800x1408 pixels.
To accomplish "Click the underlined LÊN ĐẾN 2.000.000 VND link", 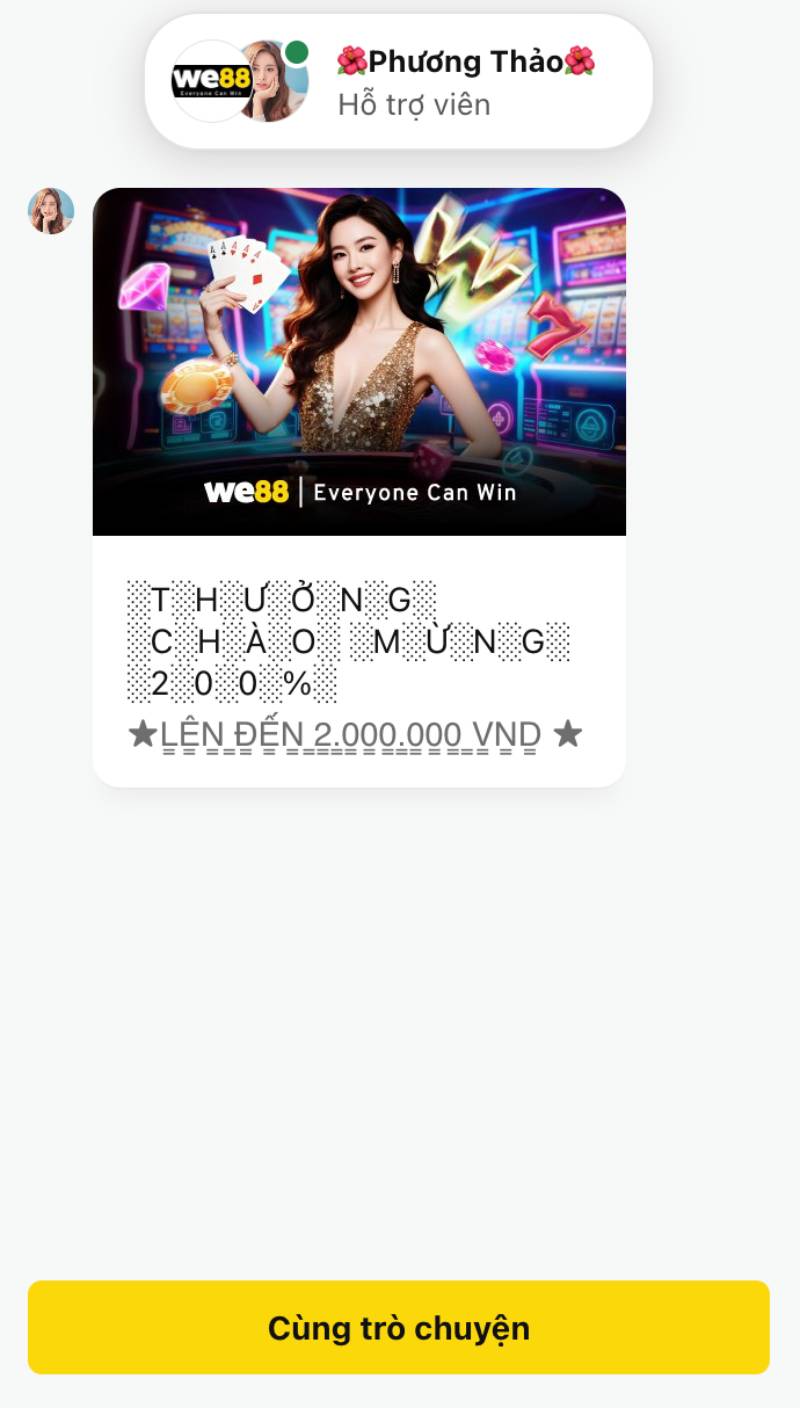I will pos(349,733).
